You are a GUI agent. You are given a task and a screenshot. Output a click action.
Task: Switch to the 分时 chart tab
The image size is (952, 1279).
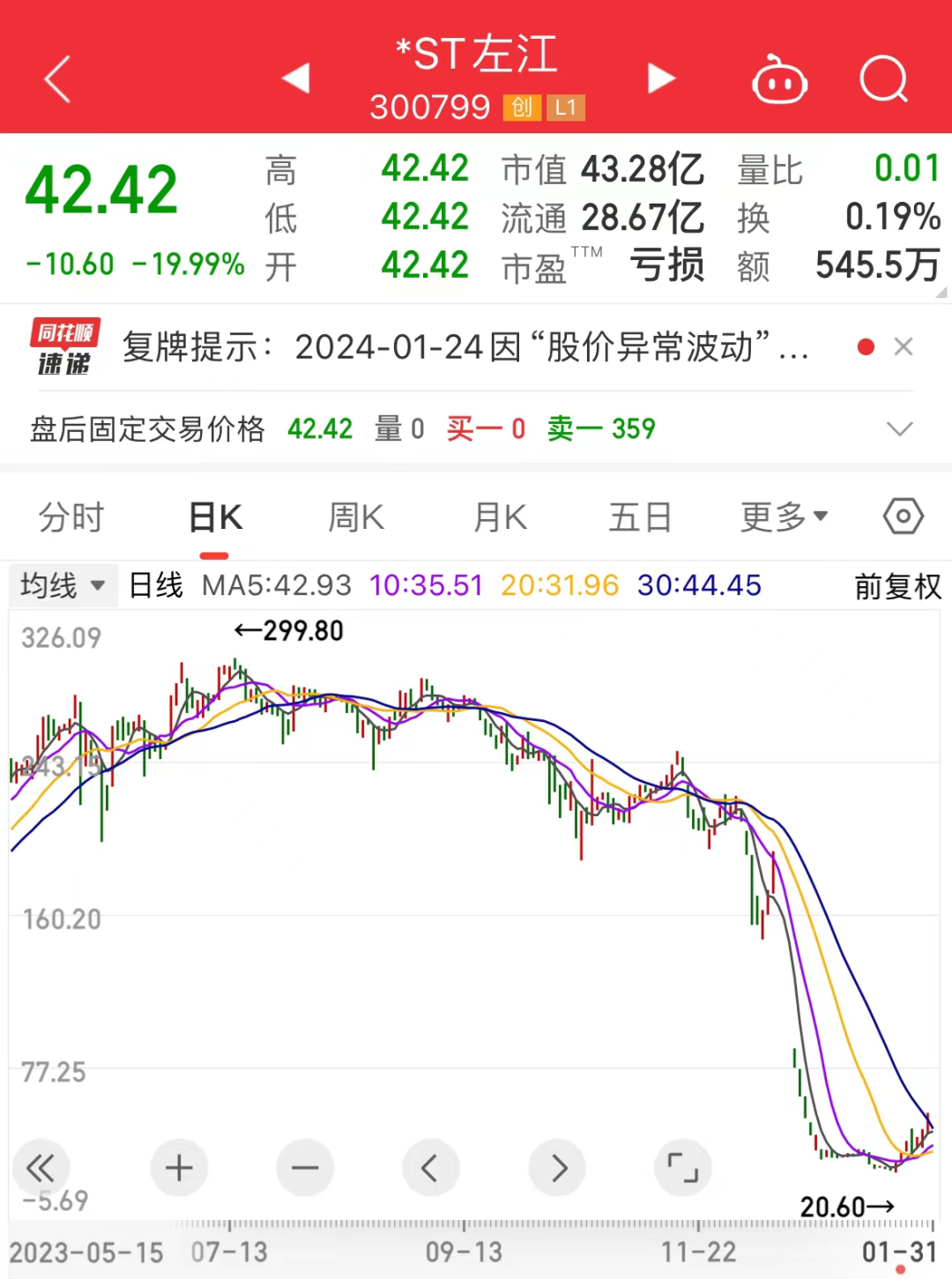coord(71,517)
